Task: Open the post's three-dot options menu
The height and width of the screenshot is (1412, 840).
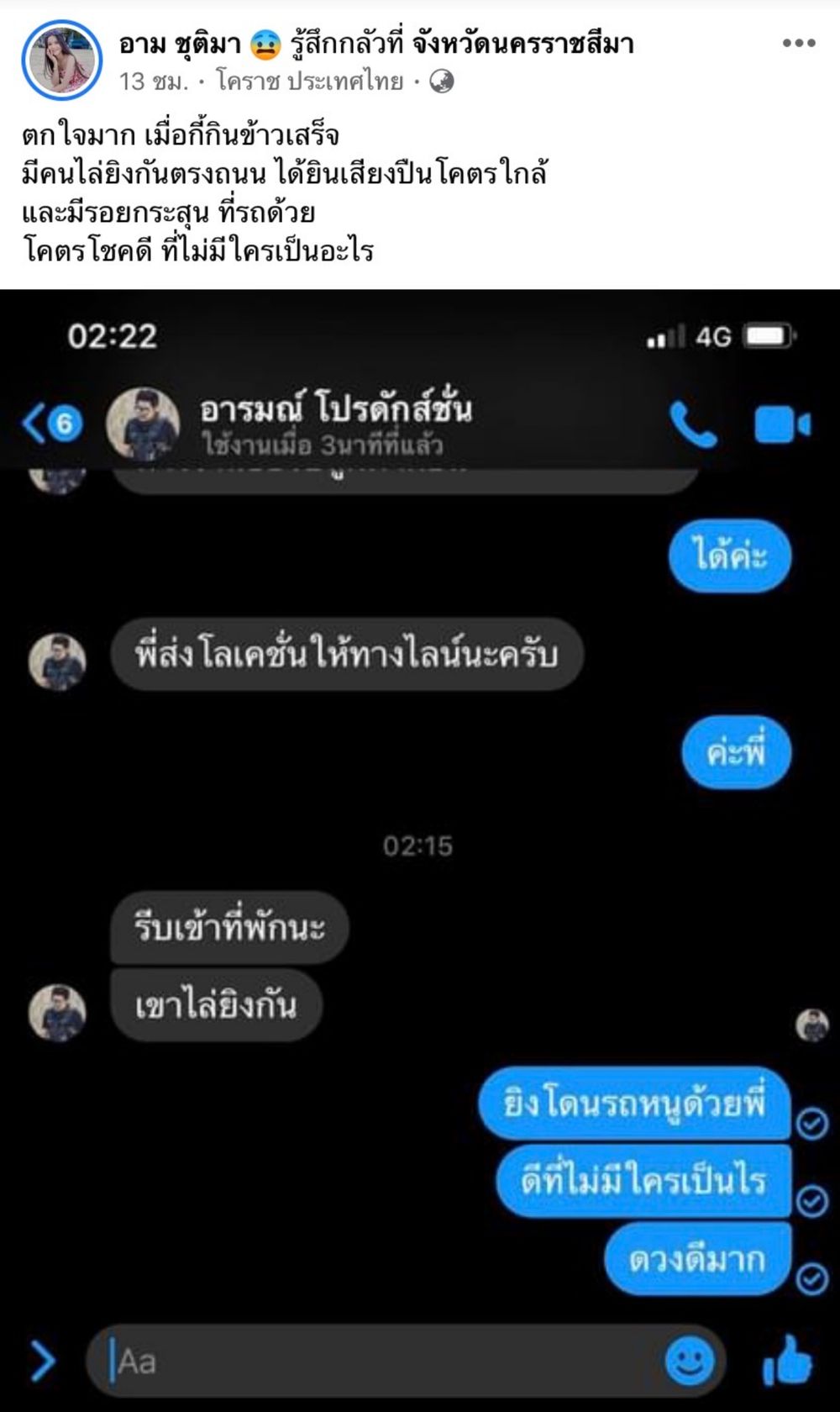Action: 798,44
